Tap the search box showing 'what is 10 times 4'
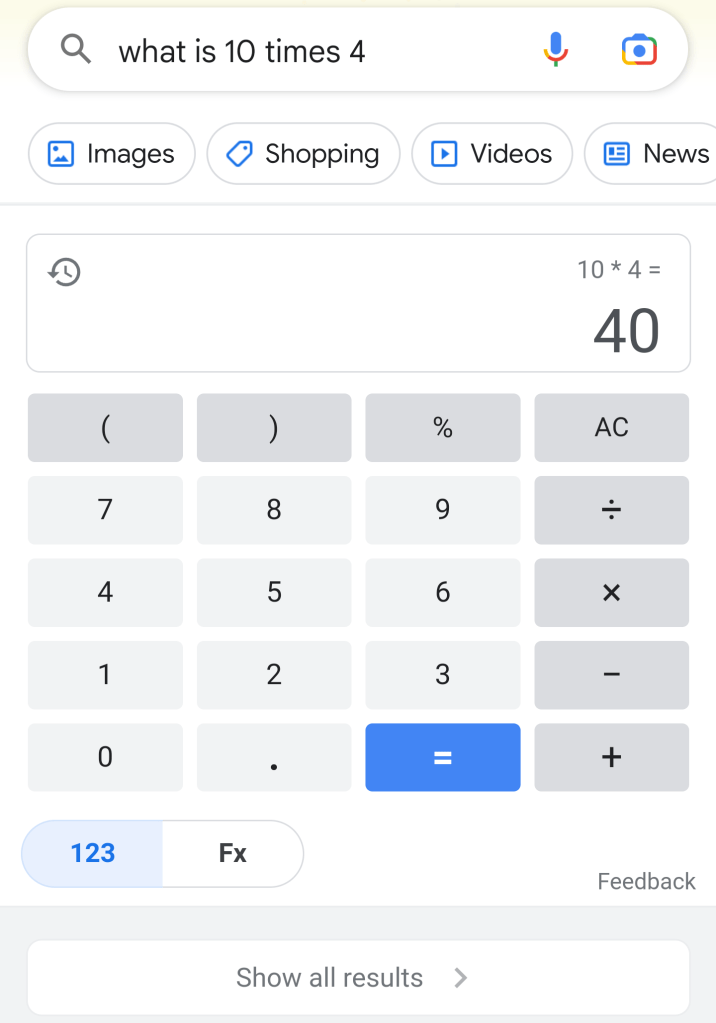Viewport: 716px width, 1023px height. coord(300,51)
